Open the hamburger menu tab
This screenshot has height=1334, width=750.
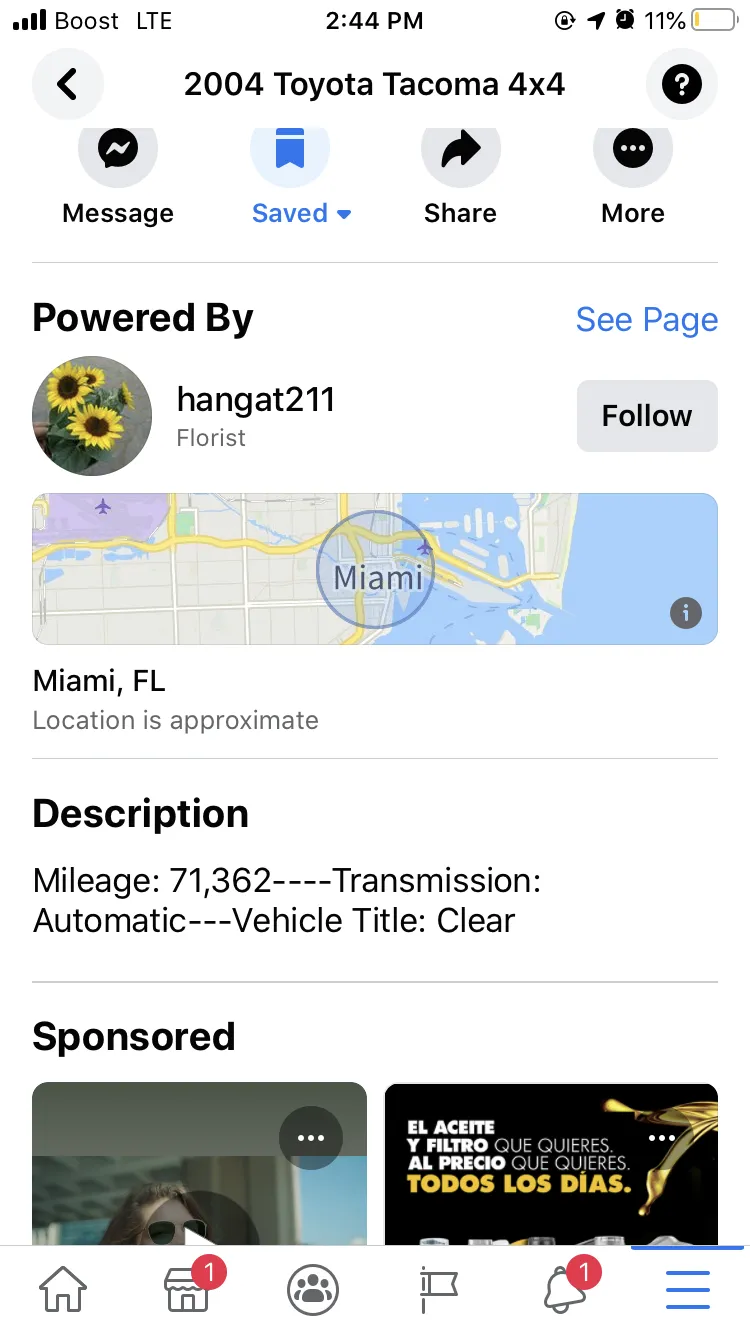tap(688, 1290)
